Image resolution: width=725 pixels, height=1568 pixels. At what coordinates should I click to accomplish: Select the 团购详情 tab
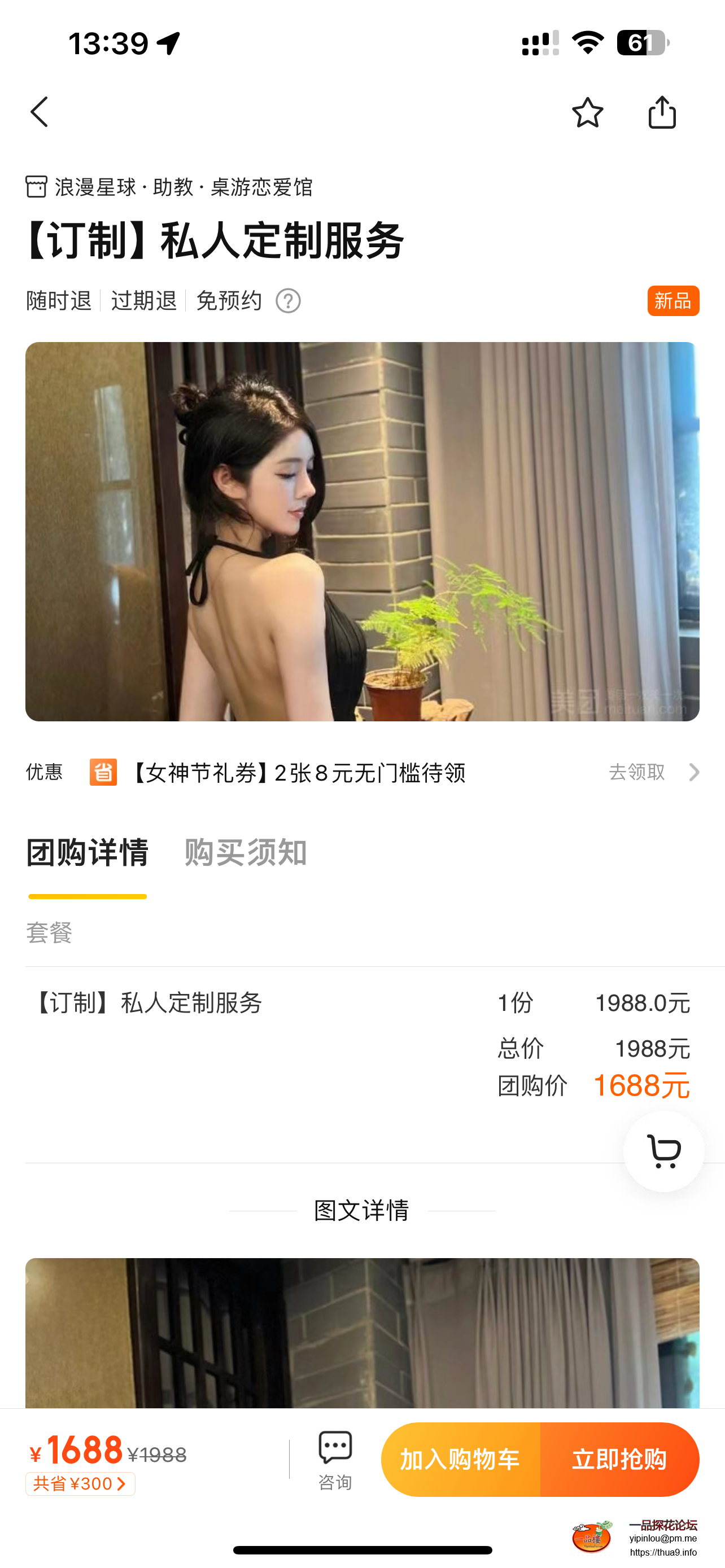pyautogui.click(x=88, y=852)
